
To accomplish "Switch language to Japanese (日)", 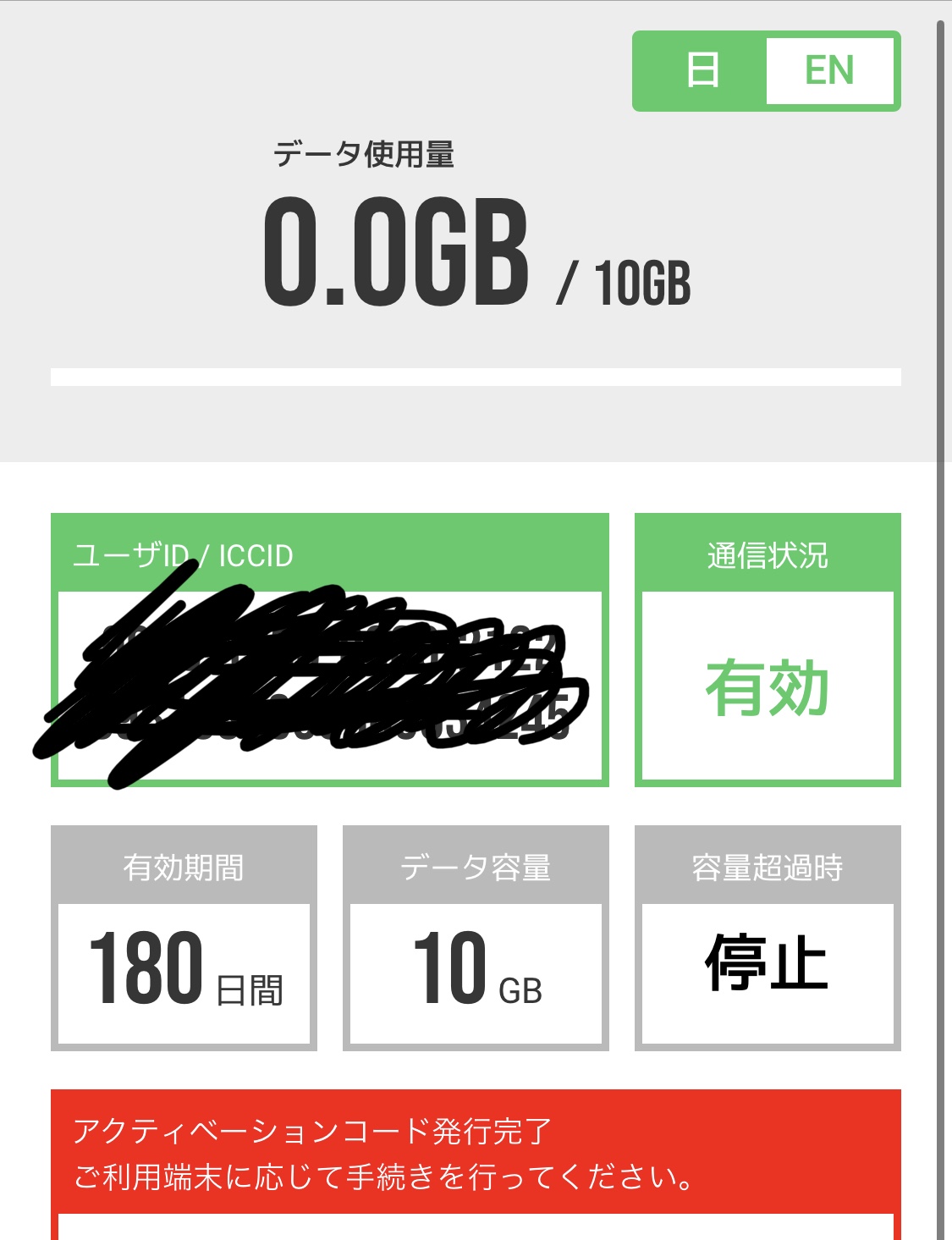I will pyautogui.click(x=702, y=71).
